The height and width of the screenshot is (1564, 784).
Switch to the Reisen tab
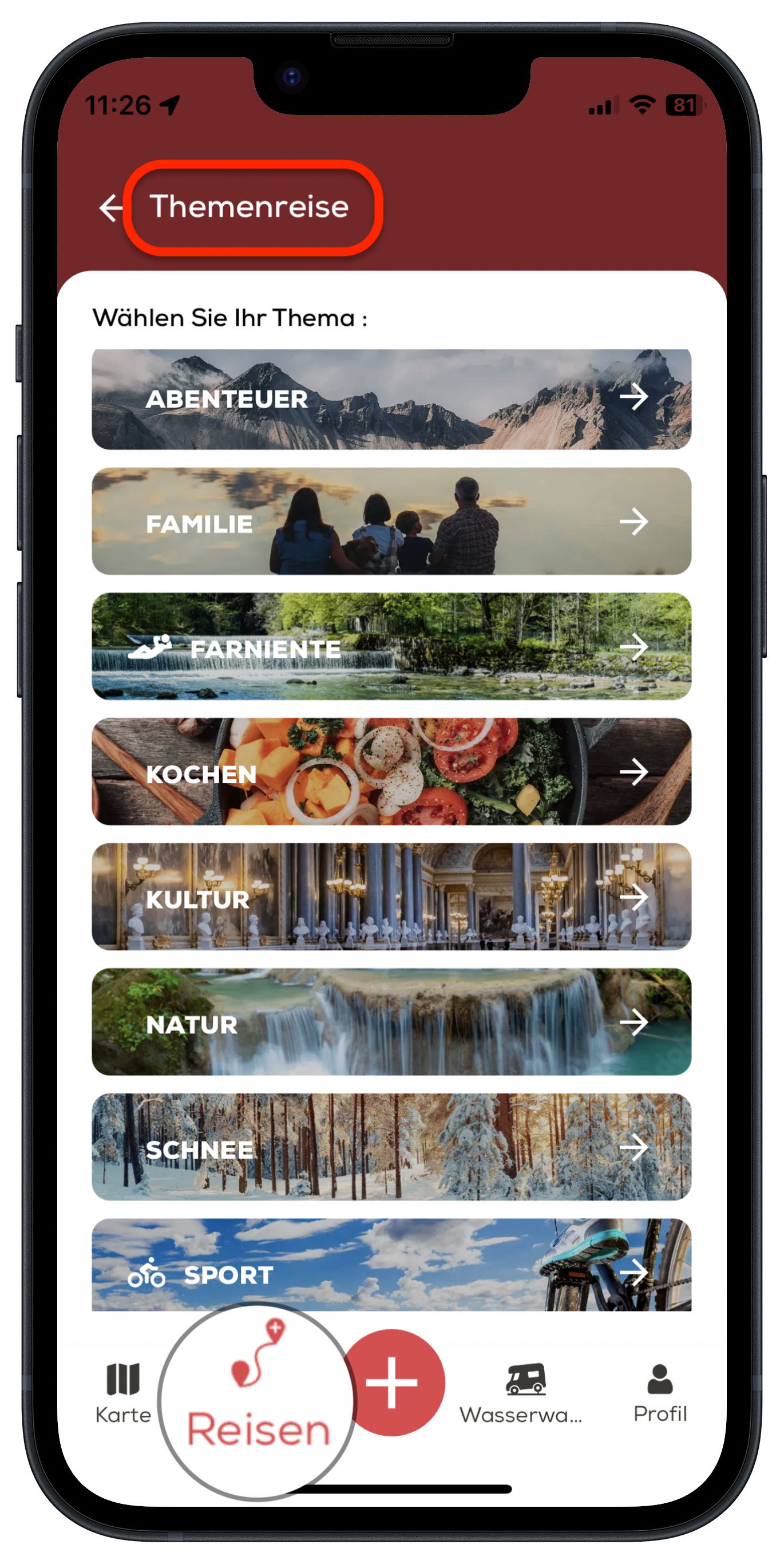pos(258,1403)
